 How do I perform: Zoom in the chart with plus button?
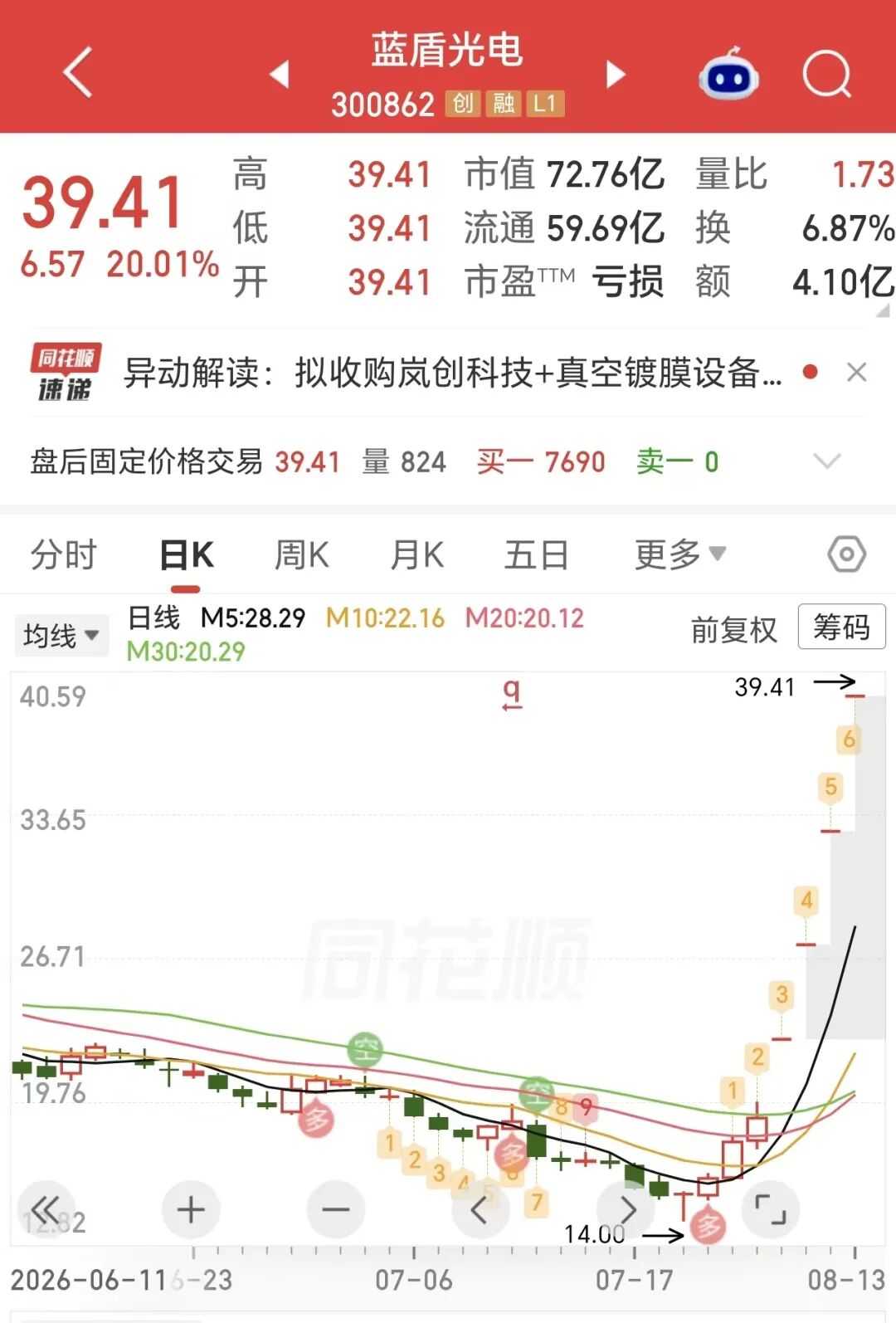pyautogui.click(x=191, y=1209)
